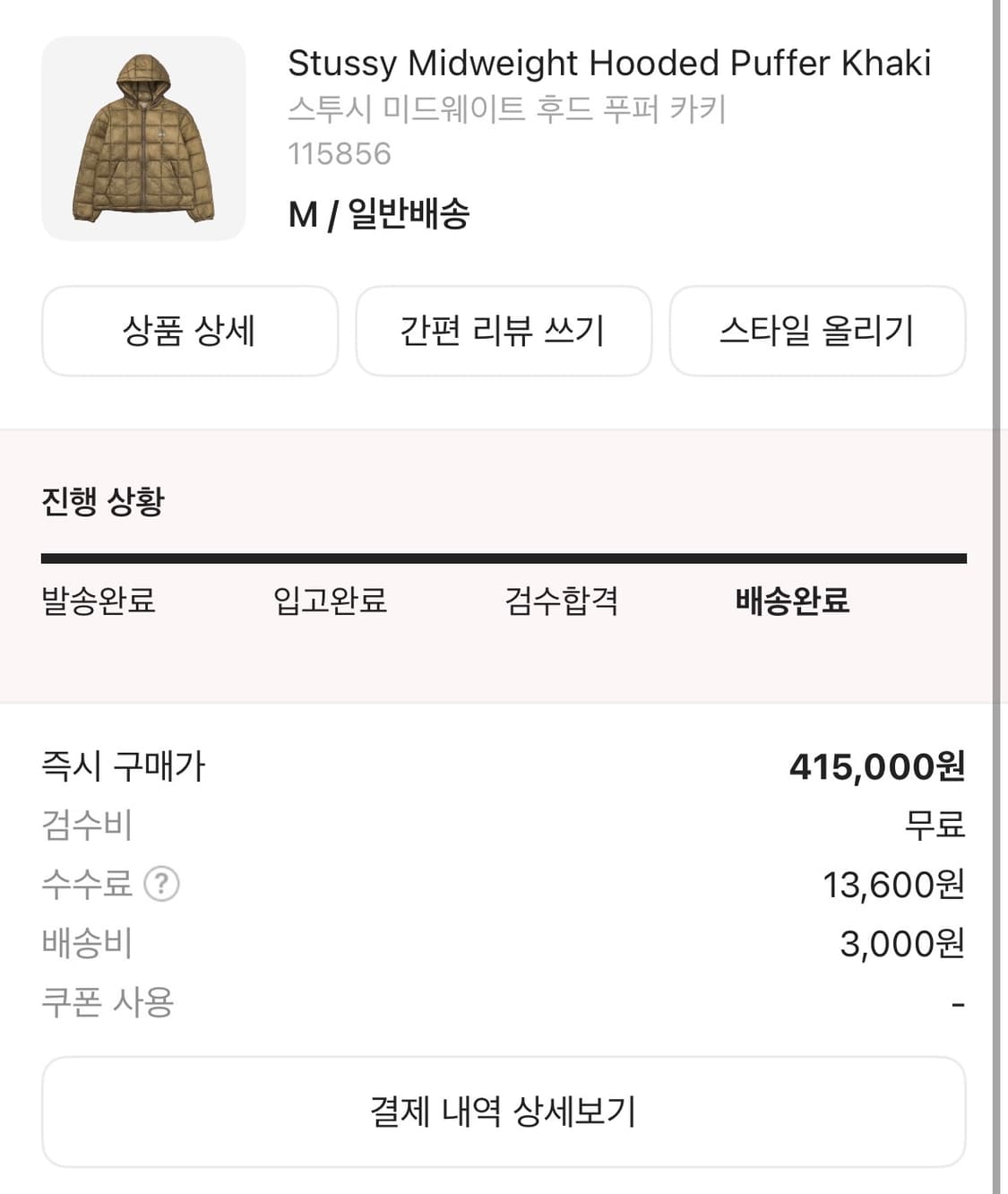Open the 상품 상세 page

click(191, 331)
